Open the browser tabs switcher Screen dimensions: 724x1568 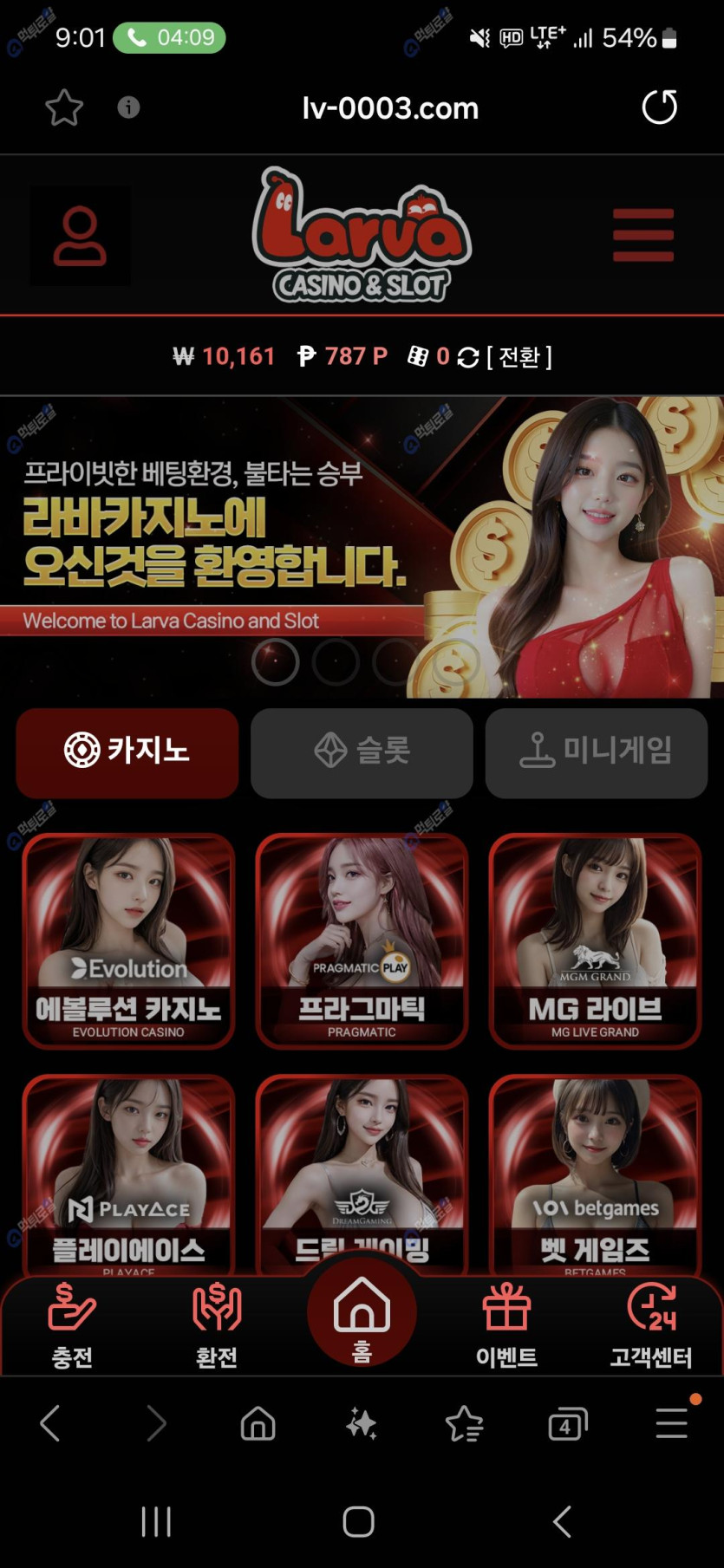coord(567,1424)
